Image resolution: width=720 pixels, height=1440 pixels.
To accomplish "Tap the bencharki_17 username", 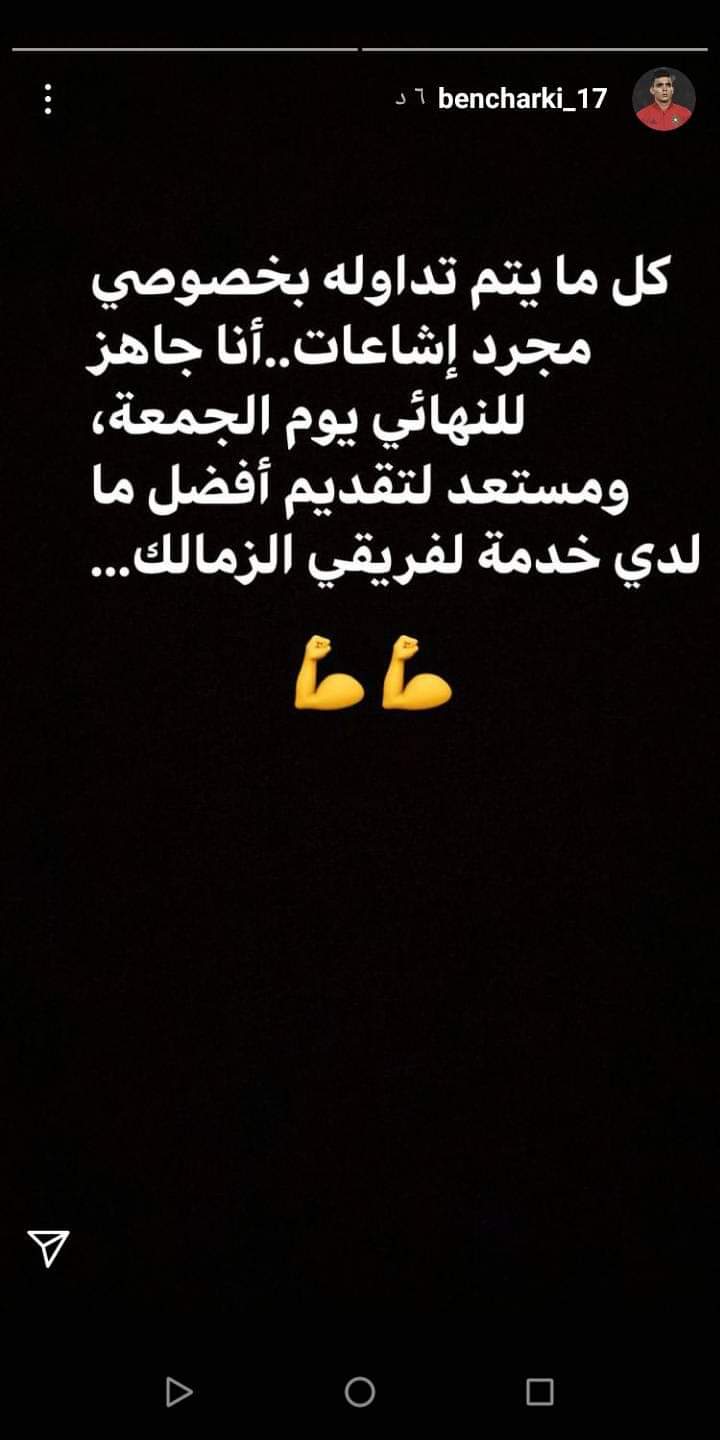I will [x=522, y=99].
